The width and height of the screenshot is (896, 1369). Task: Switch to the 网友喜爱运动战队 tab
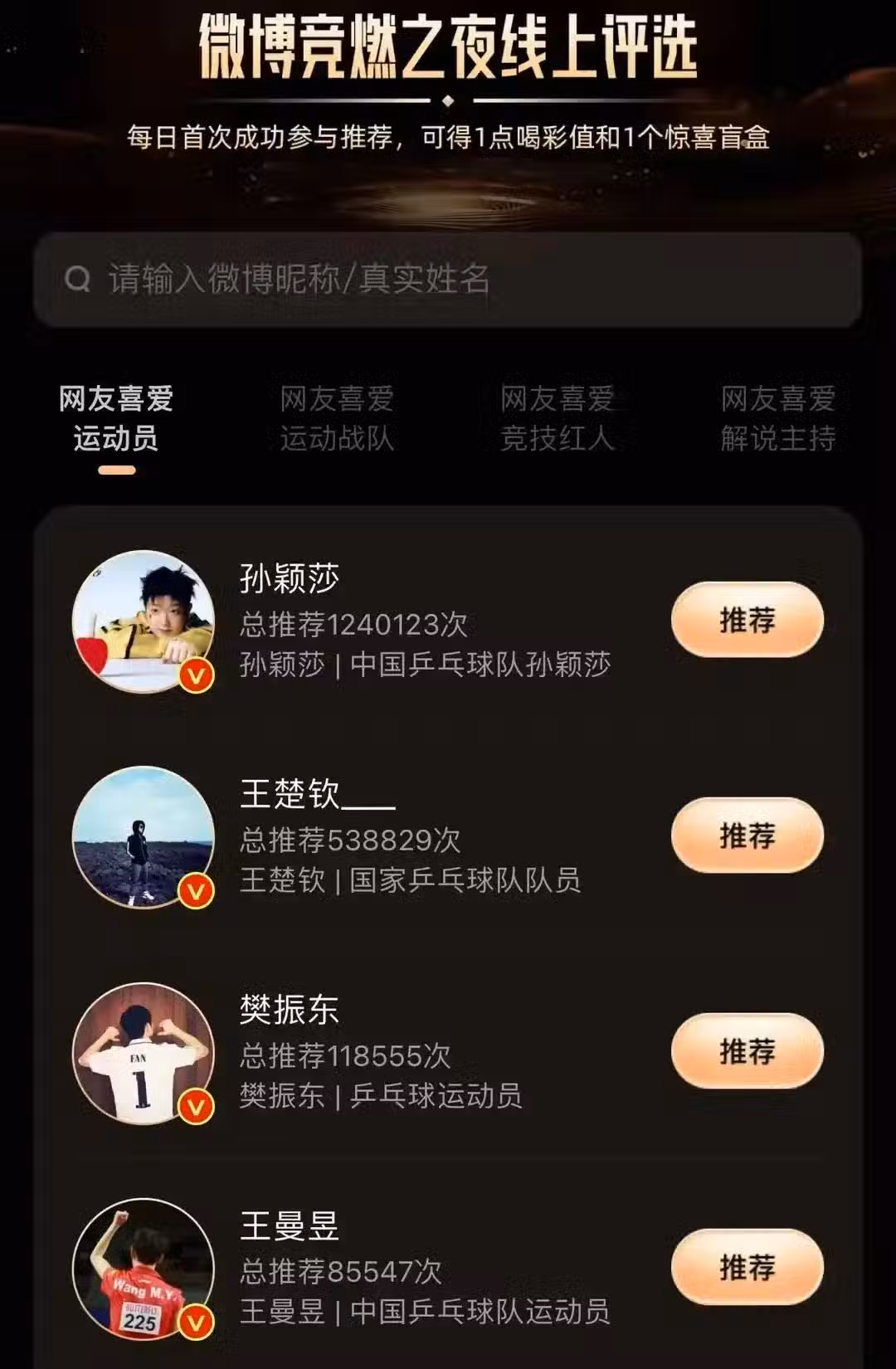click(336, 418)
